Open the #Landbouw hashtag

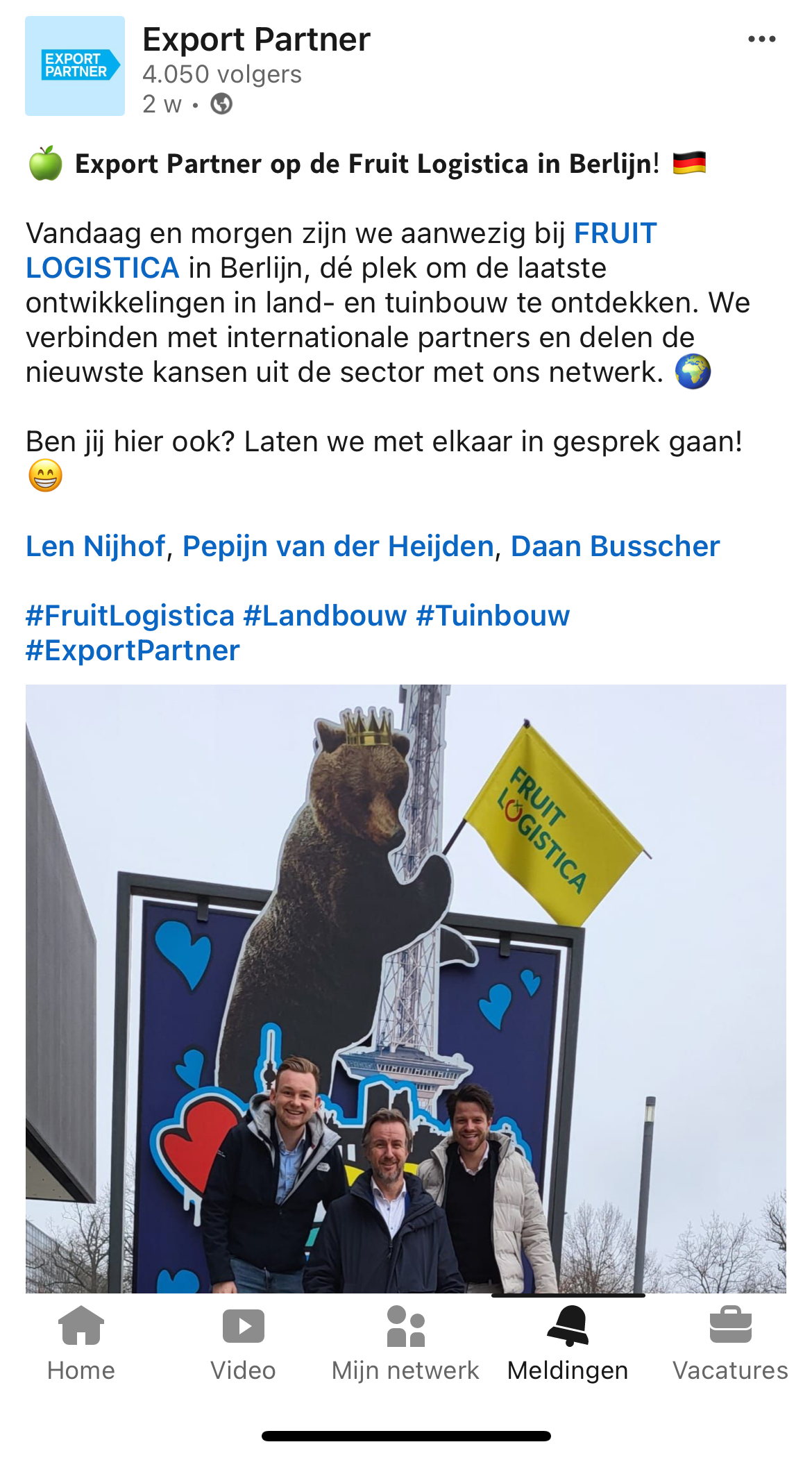click(x=325, y=616)
